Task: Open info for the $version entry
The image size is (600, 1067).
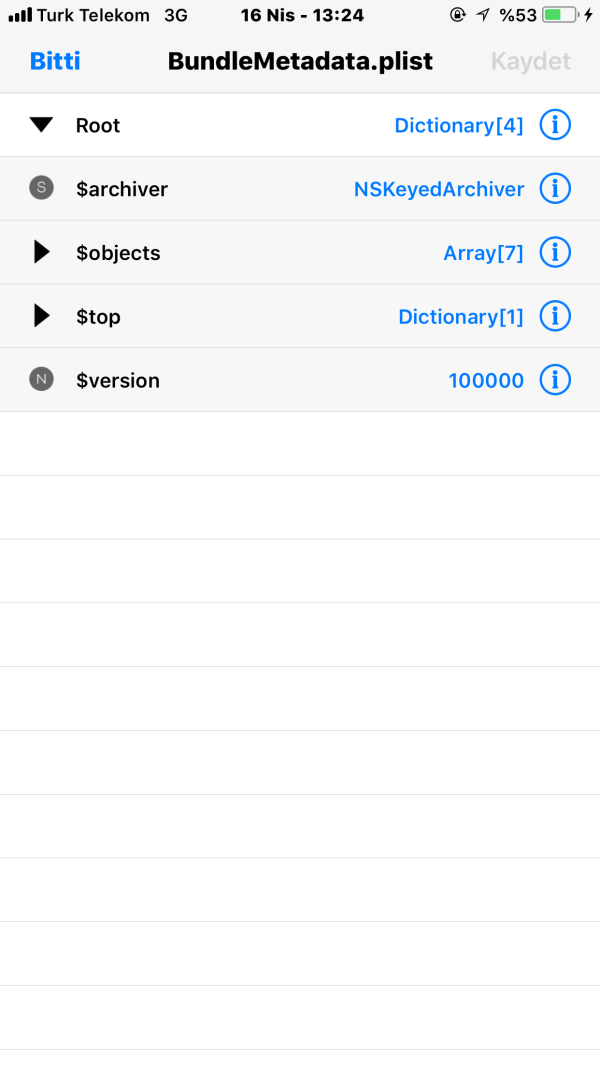Action: pyautogui.click(x=555, y=380)
